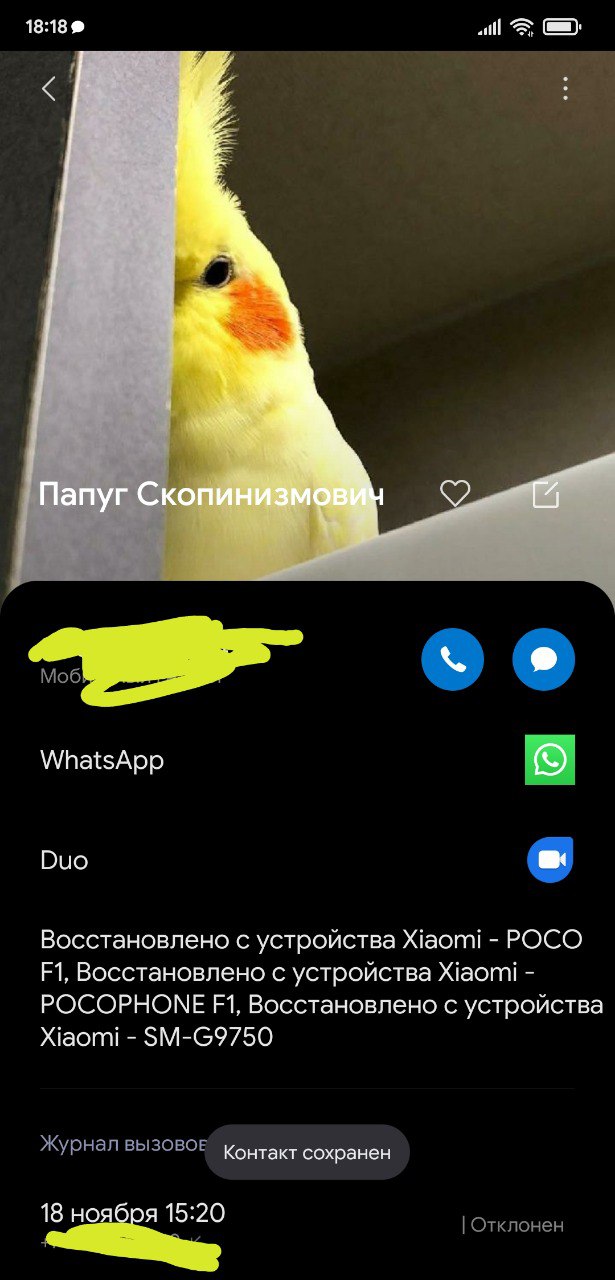615x1280 pixels.
Task: Start a Duo video call
Action: coord(549,860)
